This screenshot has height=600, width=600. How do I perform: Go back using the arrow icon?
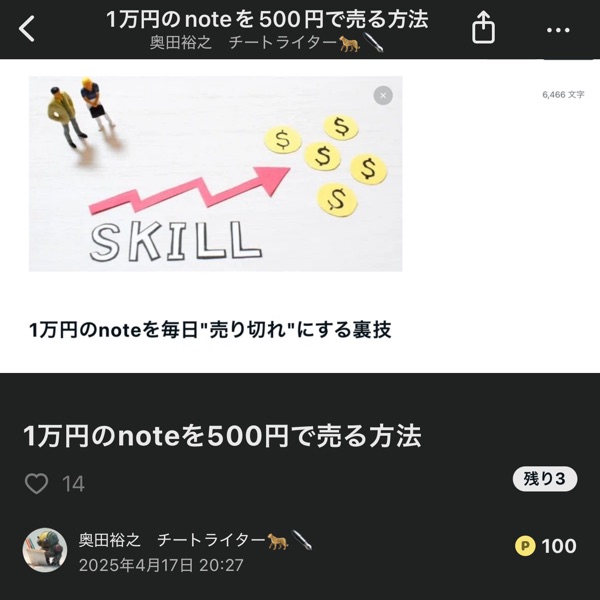[27, 29]
